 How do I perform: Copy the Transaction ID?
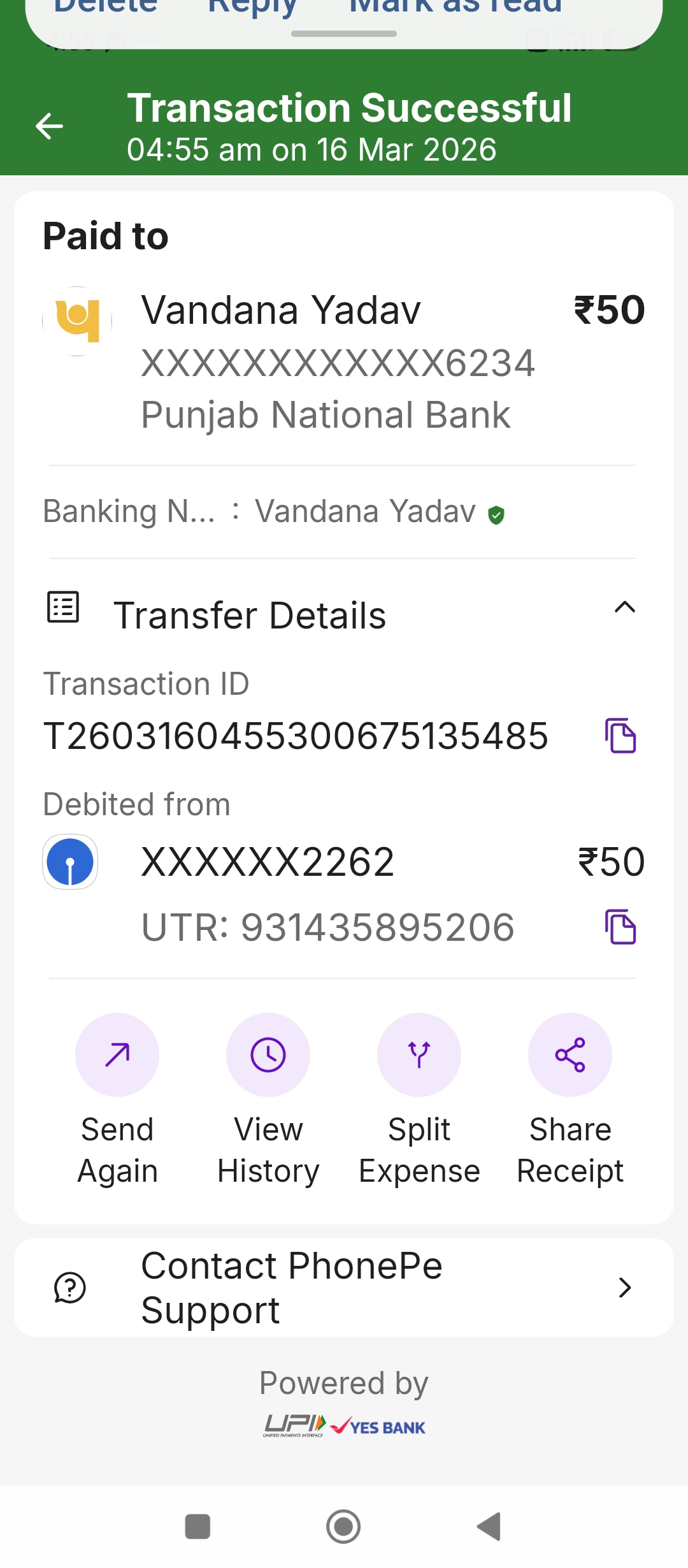tap(620, 736)
